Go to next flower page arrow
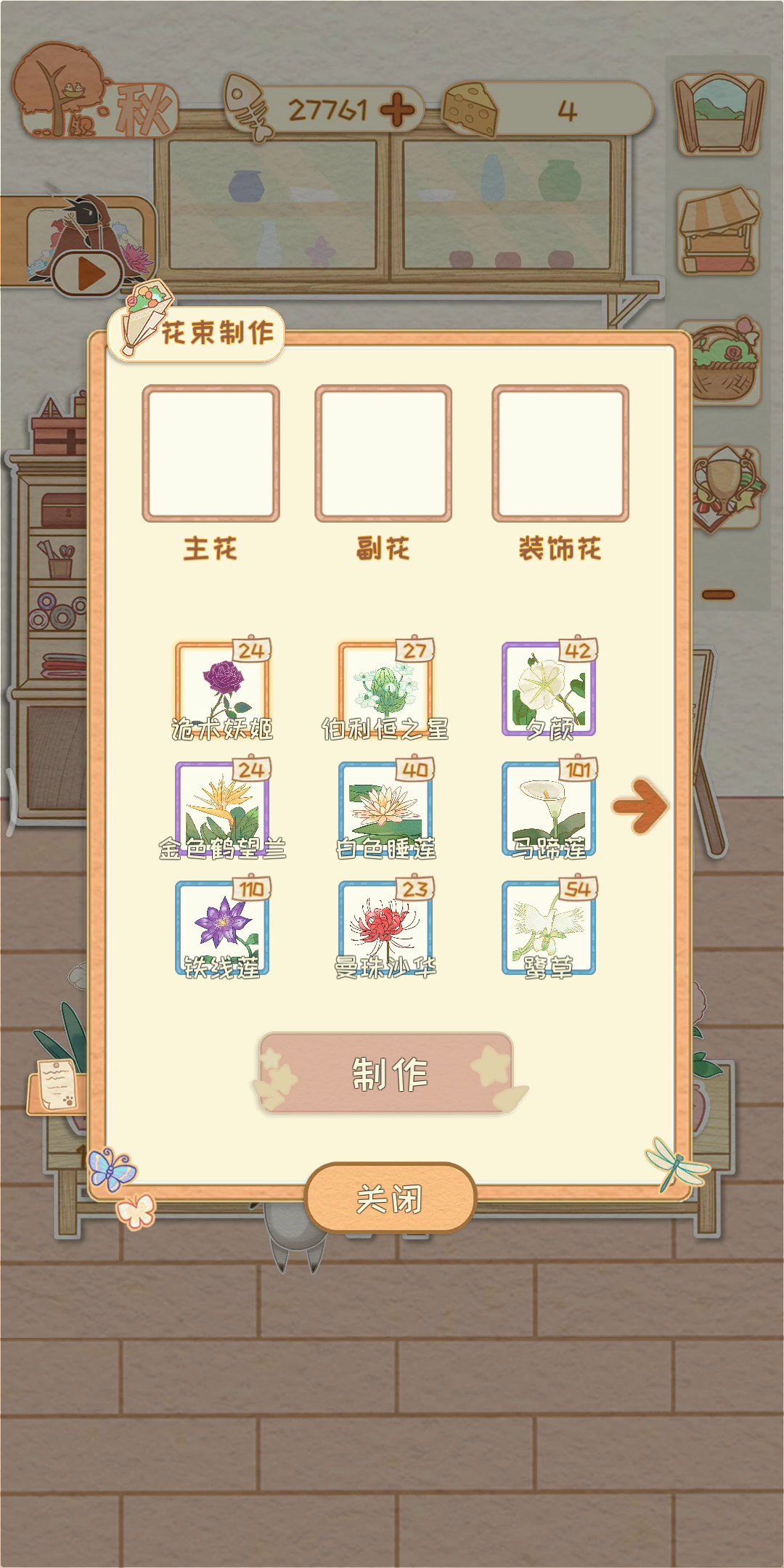This screenshot has width=784, height=1568. (640, 805)
